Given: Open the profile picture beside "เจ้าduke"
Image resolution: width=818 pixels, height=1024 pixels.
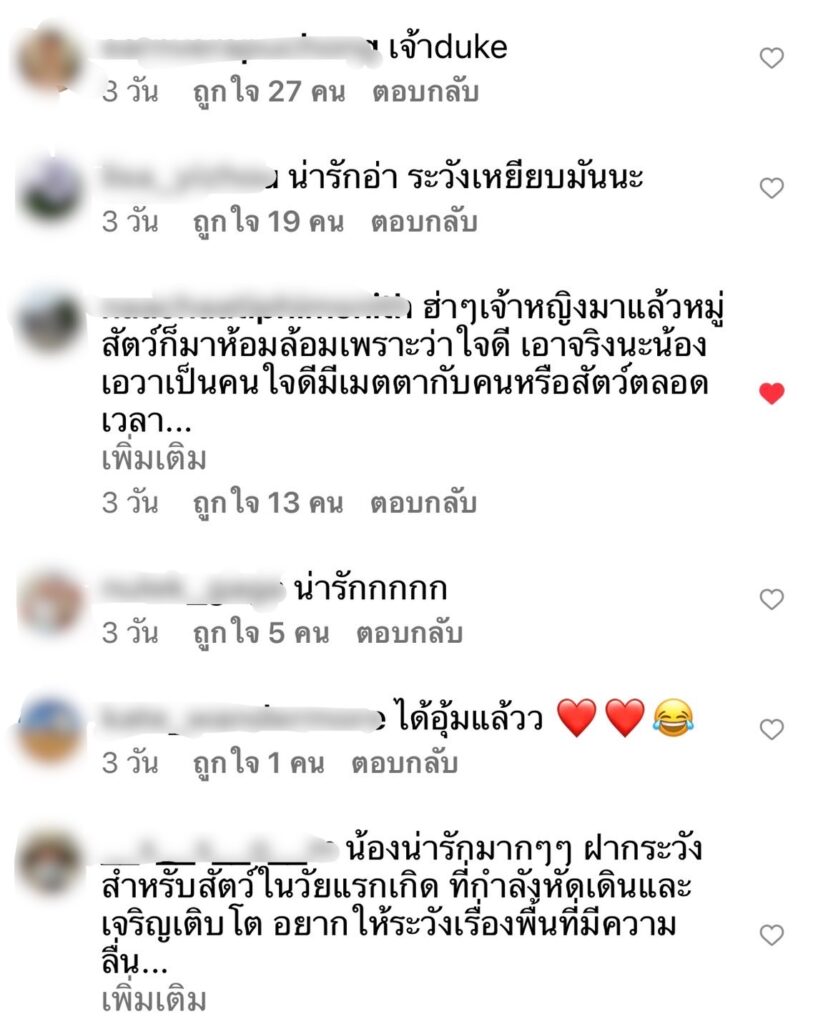Looking at the screenshot, I should [50, 62].
